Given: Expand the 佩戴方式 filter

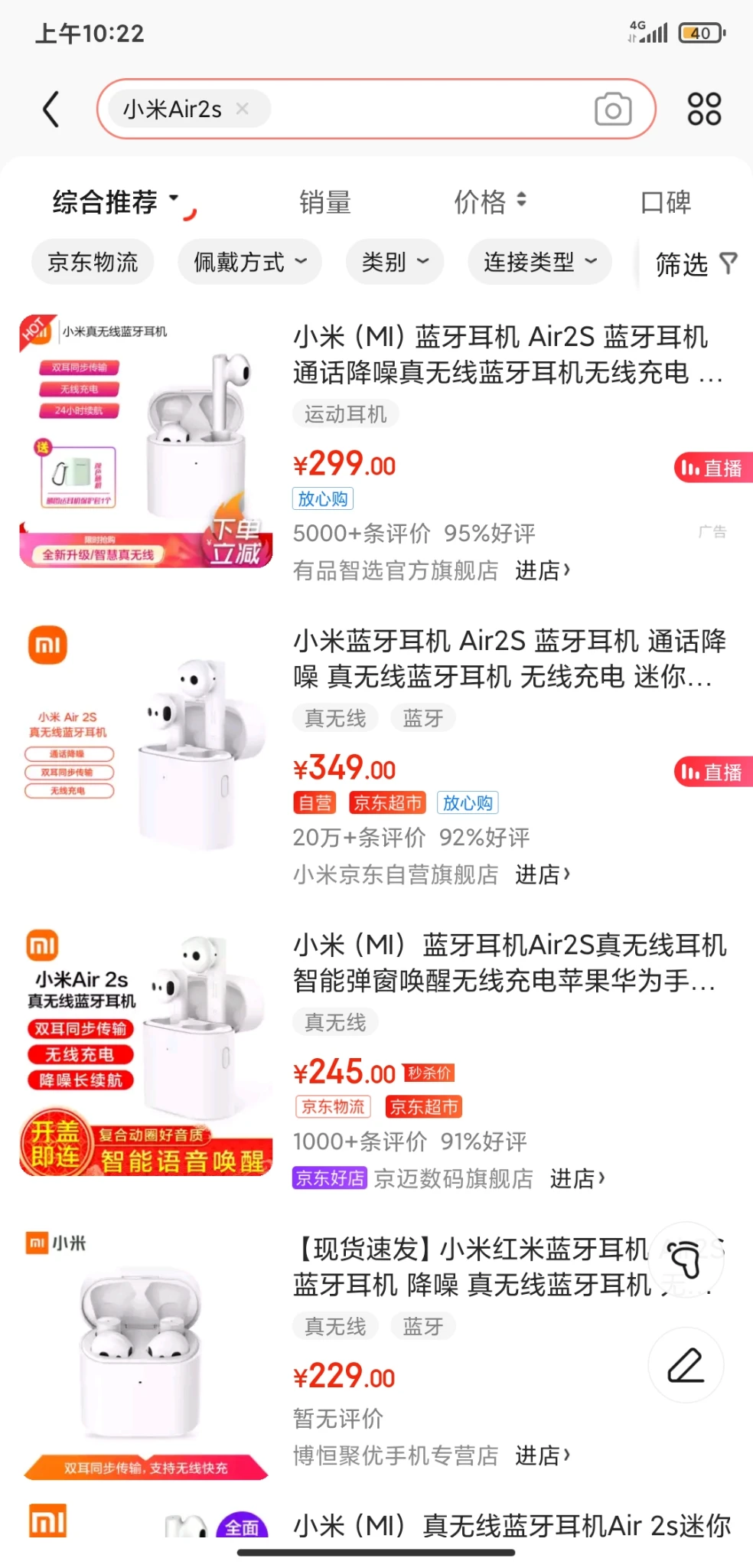Looking at the screenshot, I should [x=249, y=263].
